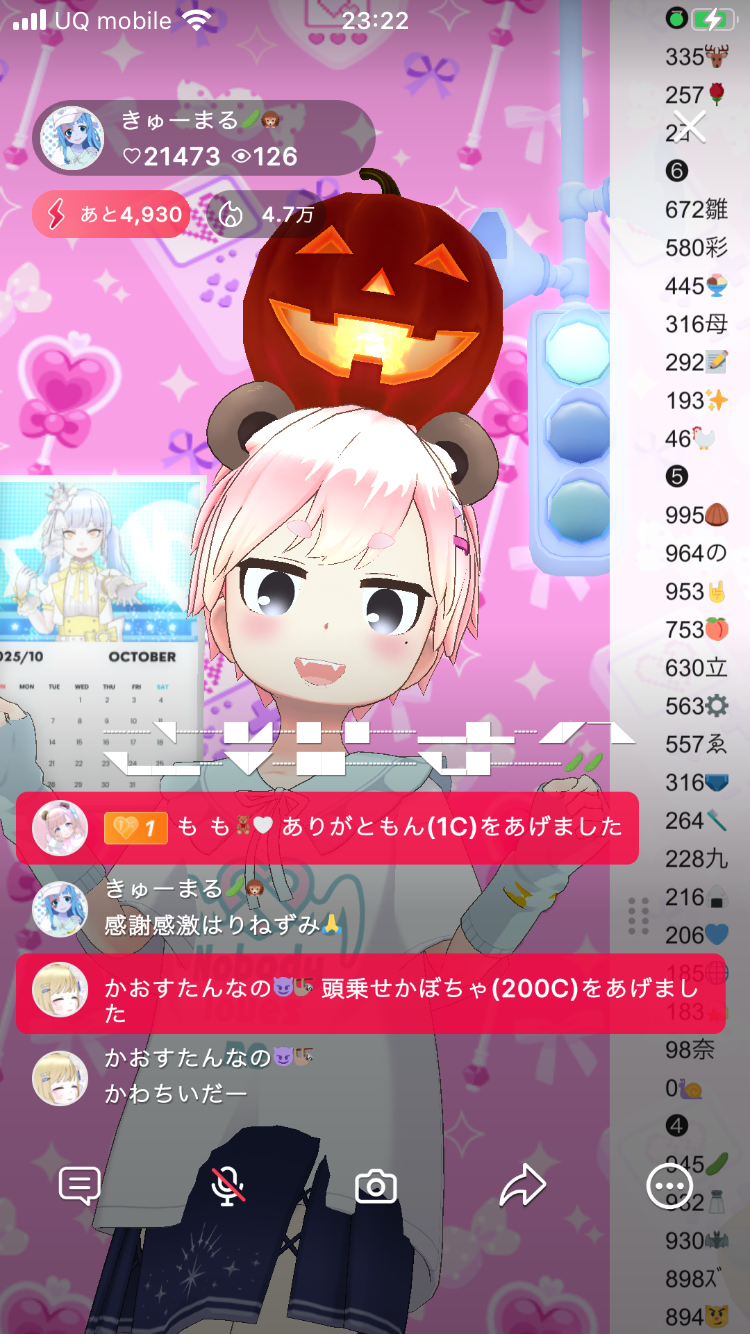
Task: Tap the あと4,930 ranking chip
Action: tap(111, 214)
